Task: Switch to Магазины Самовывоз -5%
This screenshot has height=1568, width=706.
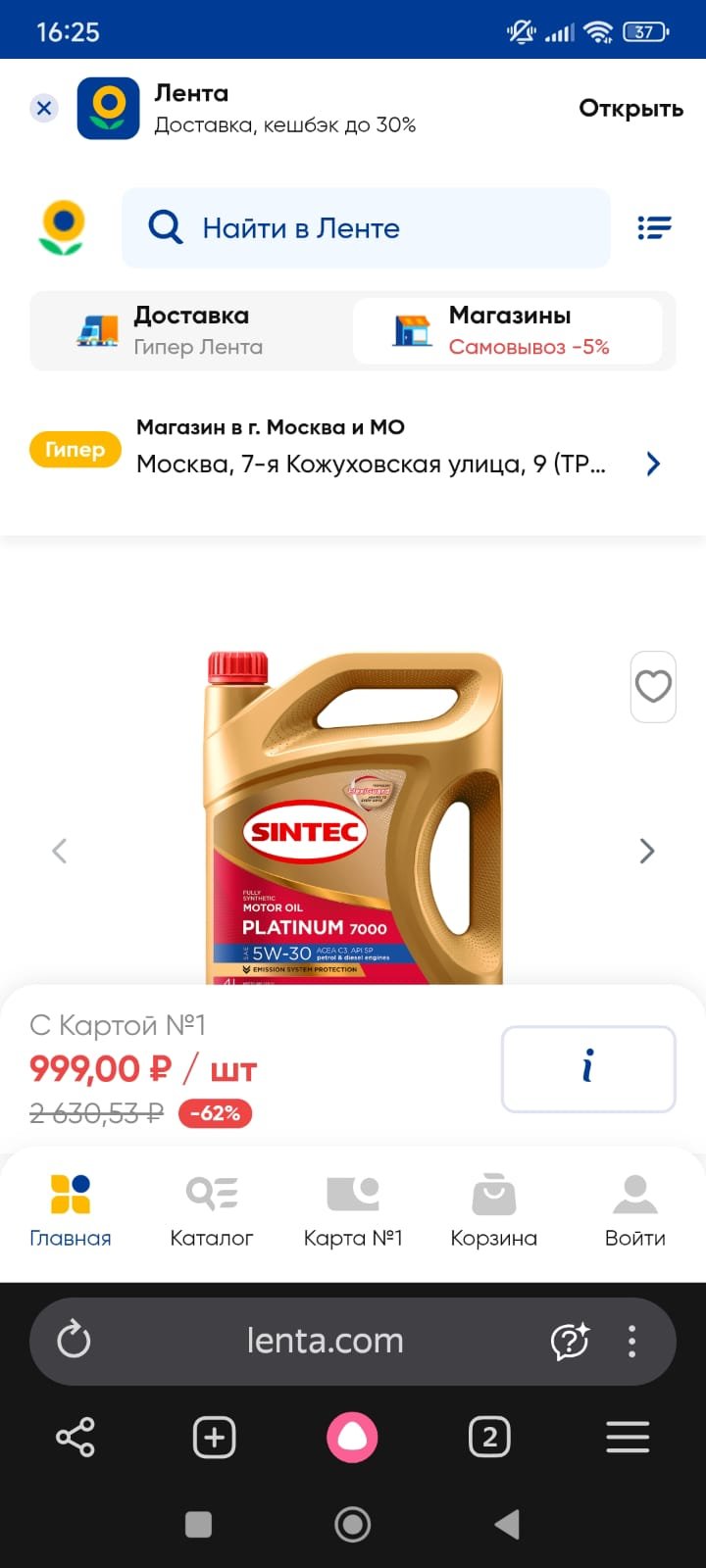Action: (508, 331)
